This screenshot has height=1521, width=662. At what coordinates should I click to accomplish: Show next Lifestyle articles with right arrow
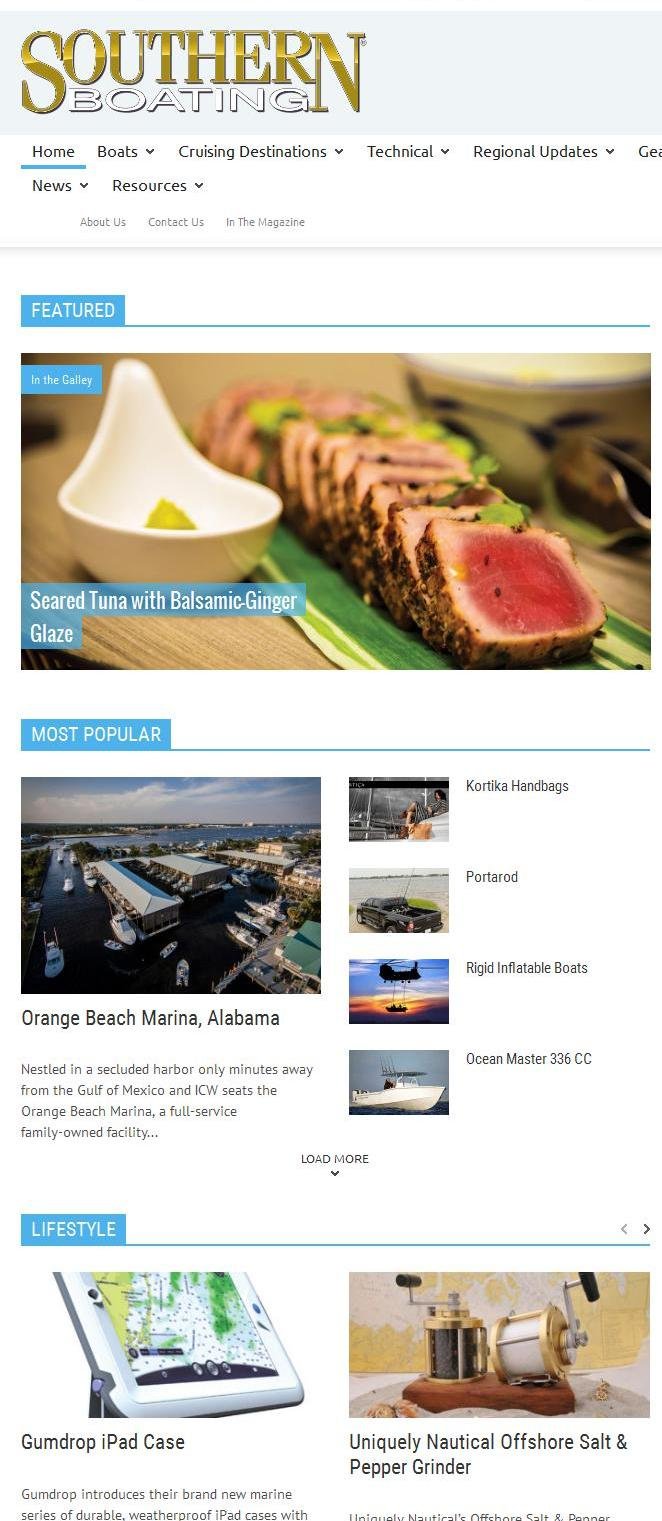(646, 1229)
